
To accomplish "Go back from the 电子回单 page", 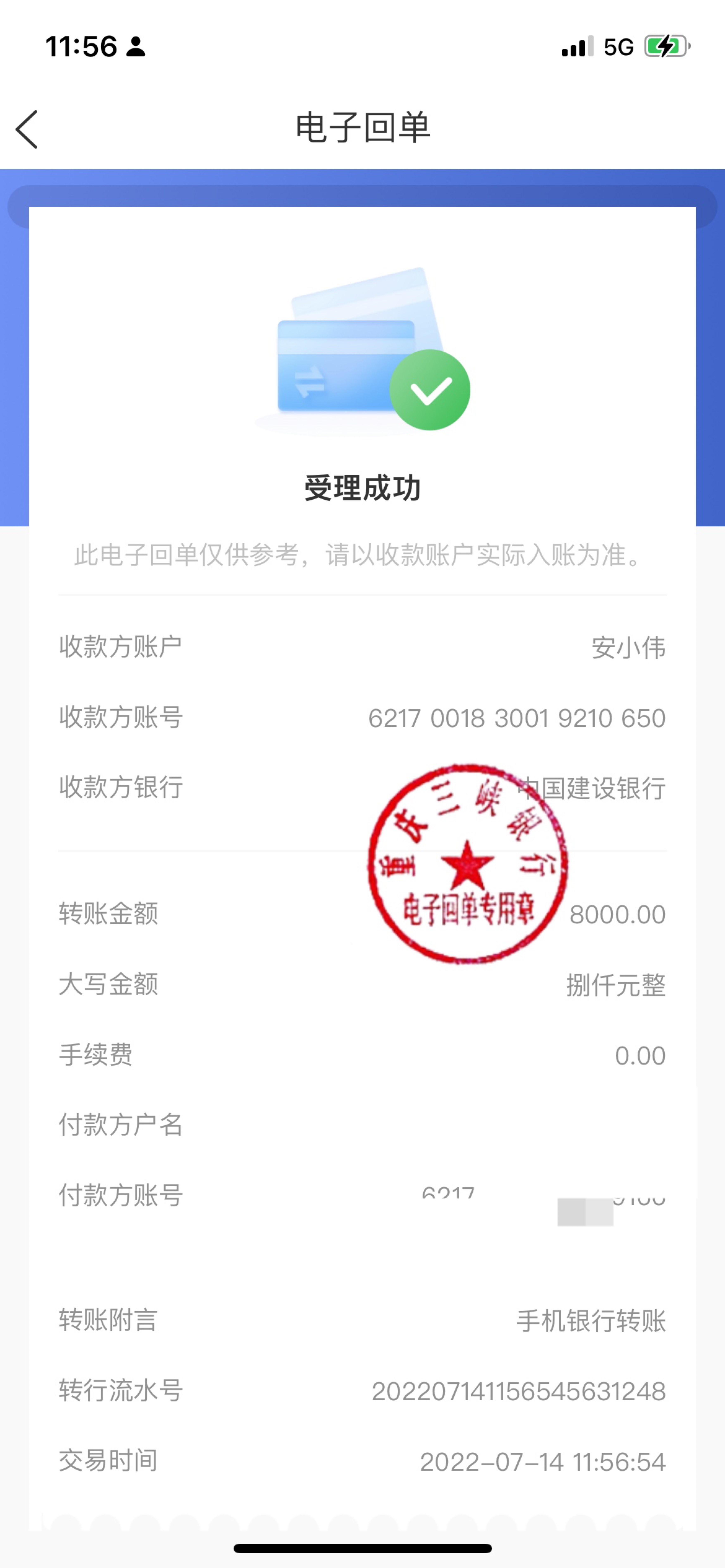I will point(27,129).
